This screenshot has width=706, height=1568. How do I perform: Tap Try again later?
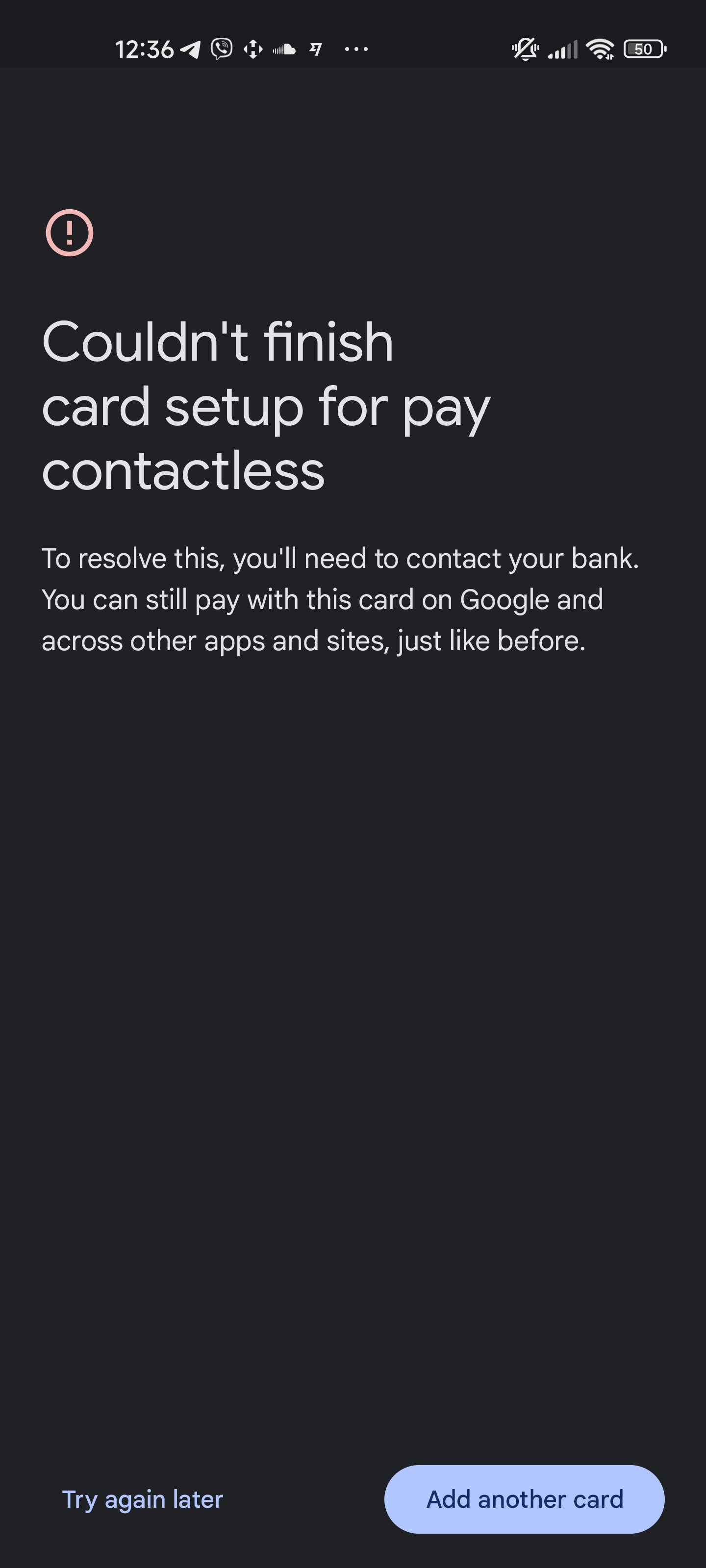coord(143,1499)
